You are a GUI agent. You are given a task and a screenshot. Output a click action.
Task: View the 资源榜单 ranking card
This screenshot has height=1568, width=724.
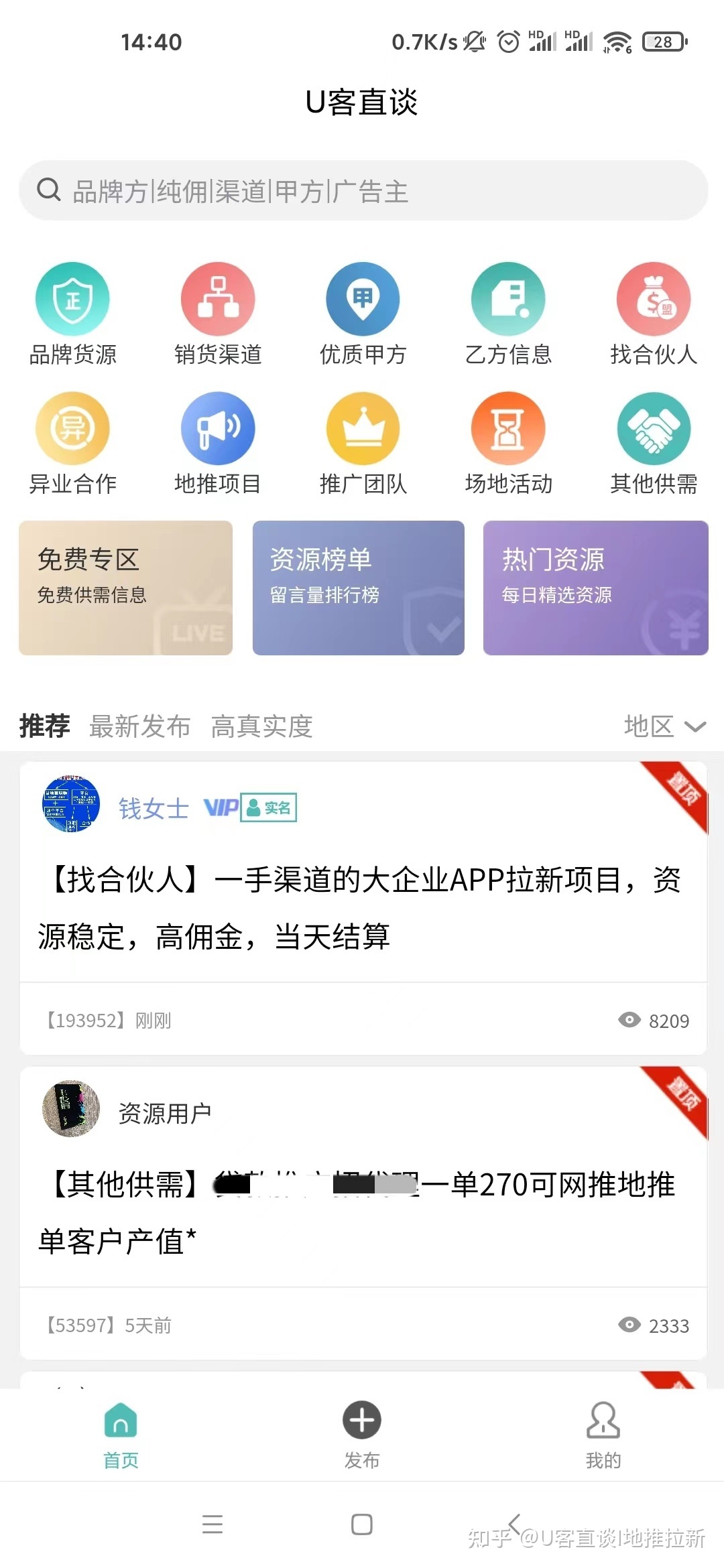(358, 588)
